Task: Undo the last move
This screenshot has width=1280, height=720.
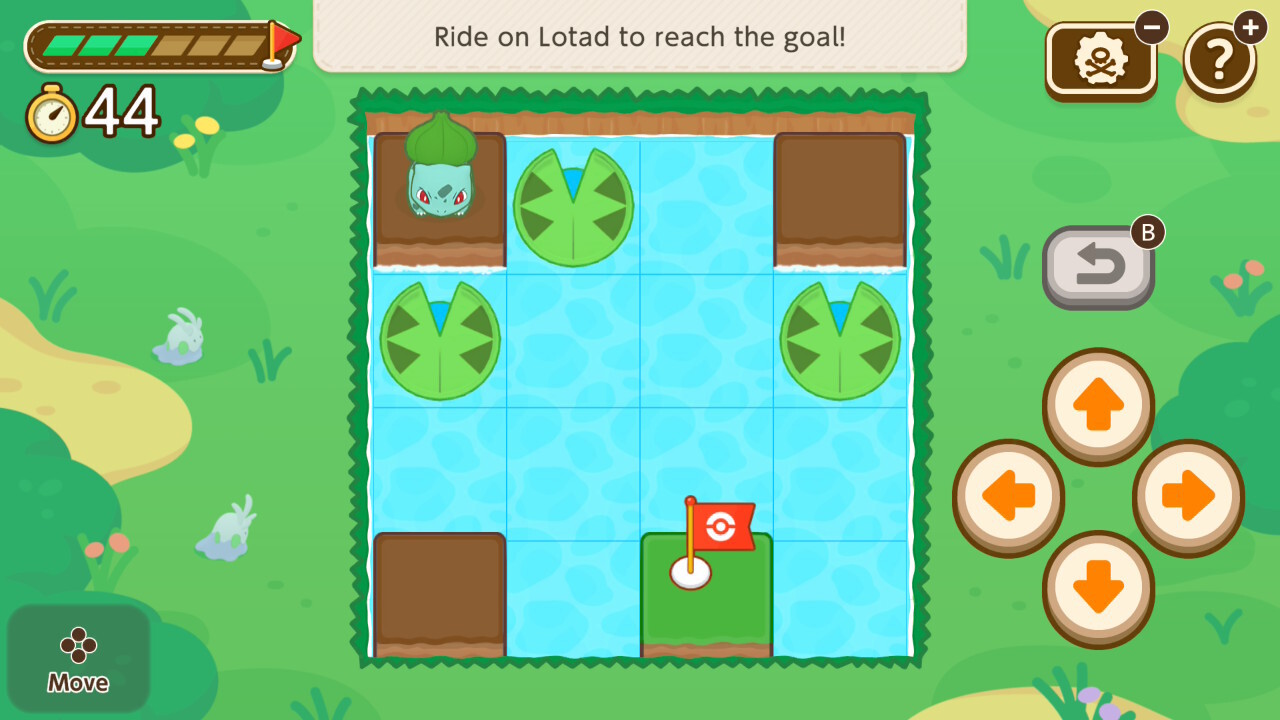Action: 1098,266
